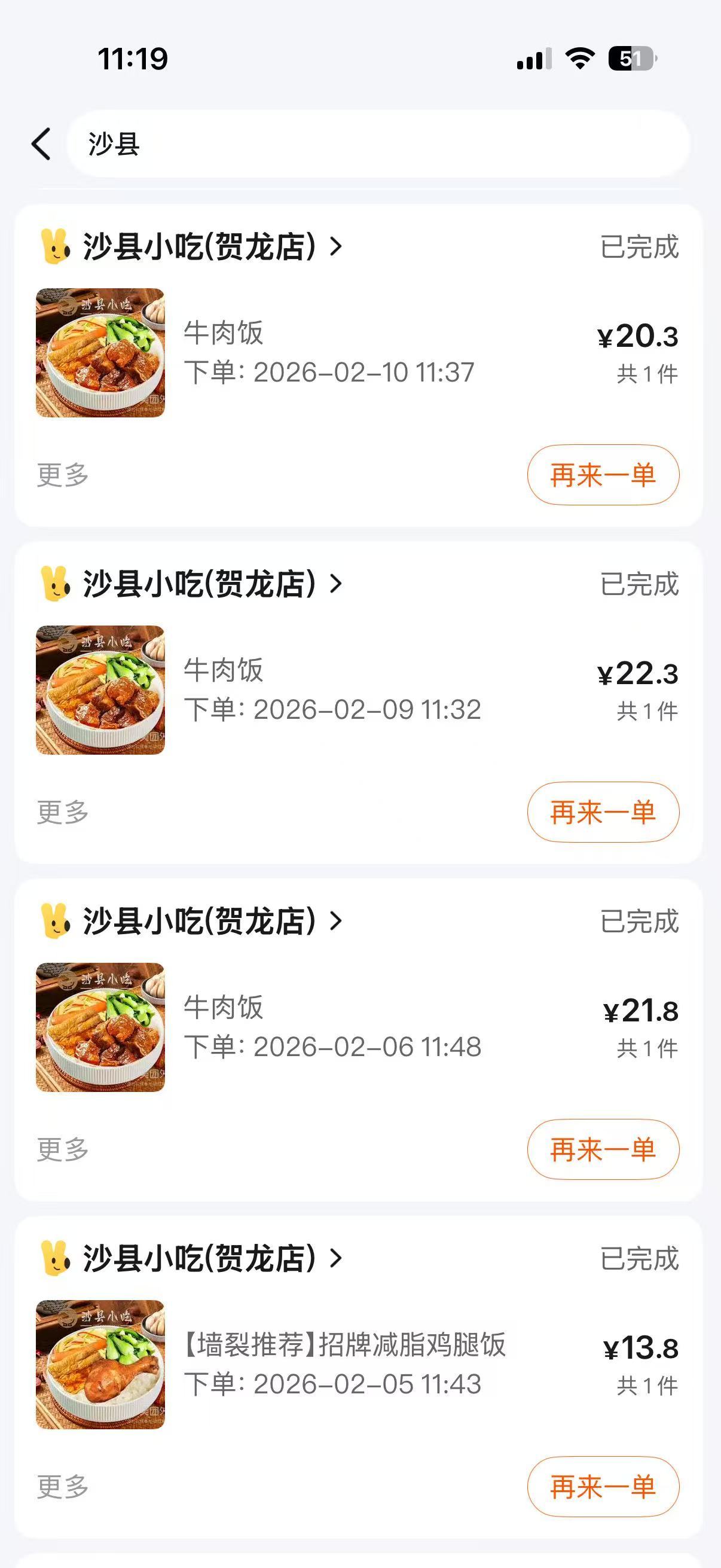Reorder the 2026-02-10 牛肉饭 with 再来一单
721x1568 pixels.
click(x=603, y=475)
